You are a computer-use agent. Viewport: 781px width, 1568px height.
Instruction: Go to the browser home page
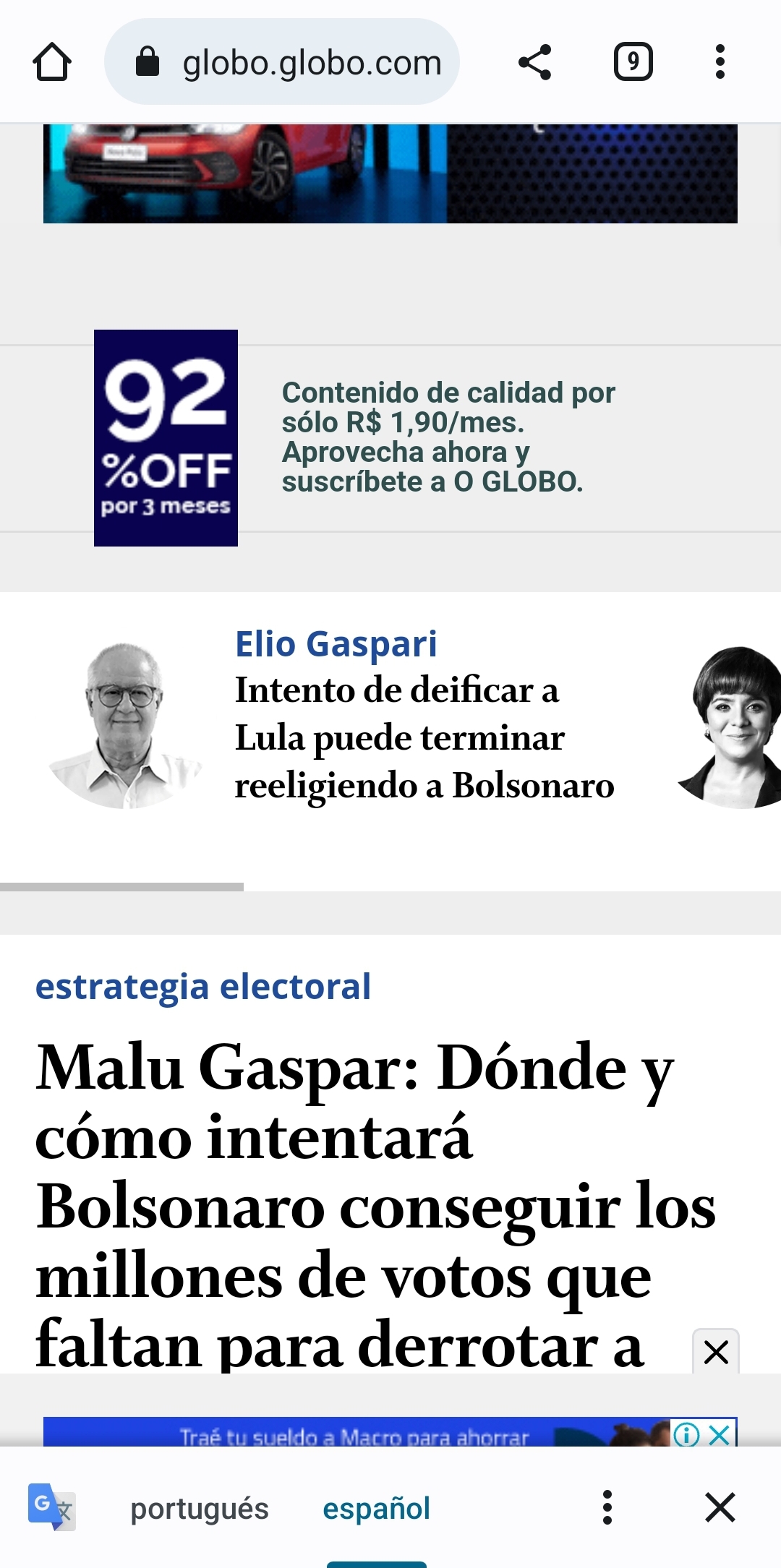coord(52,62)
